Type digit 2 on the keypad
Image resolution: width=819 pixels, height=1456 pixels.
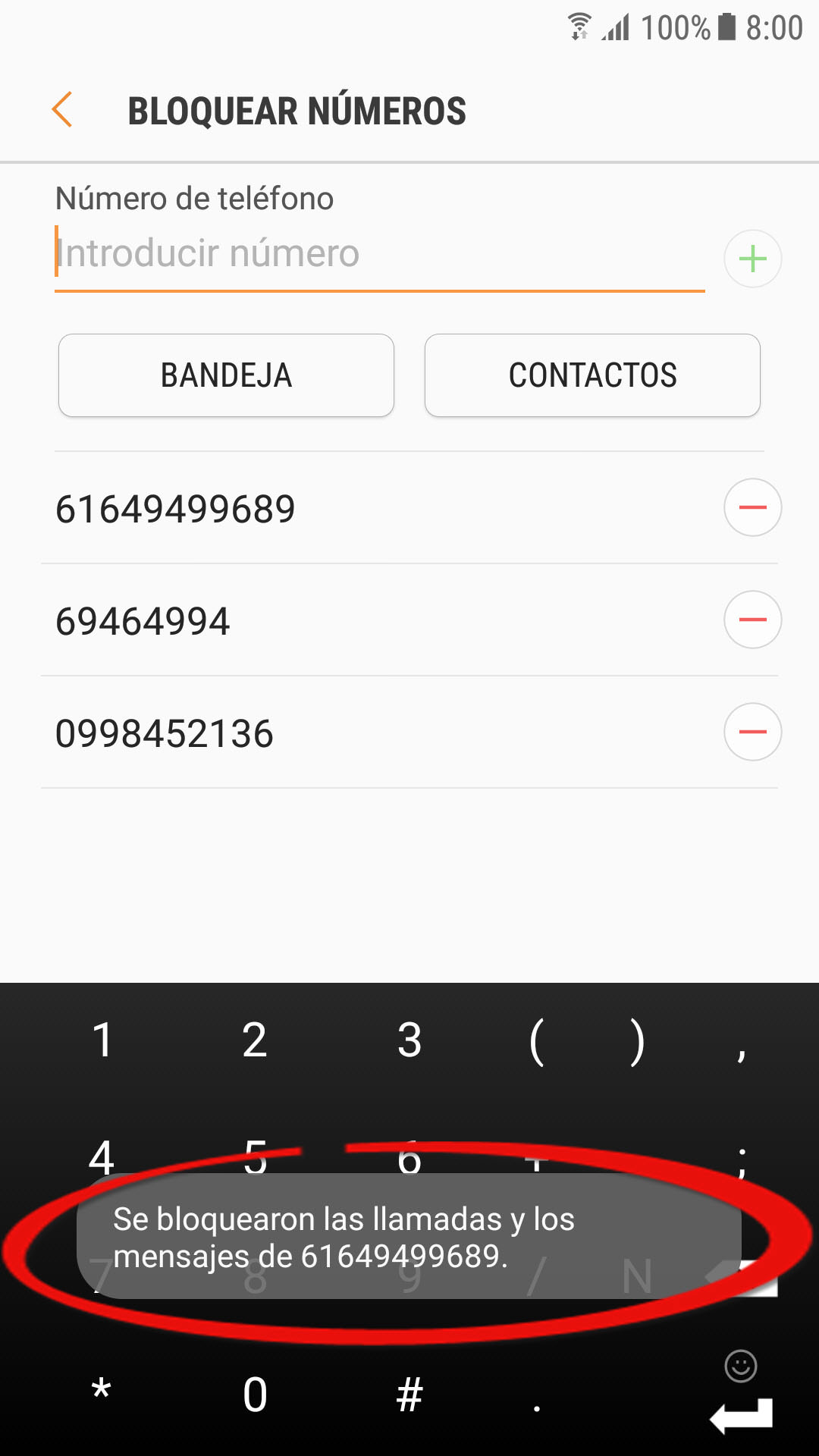[x=255, y=1040]
